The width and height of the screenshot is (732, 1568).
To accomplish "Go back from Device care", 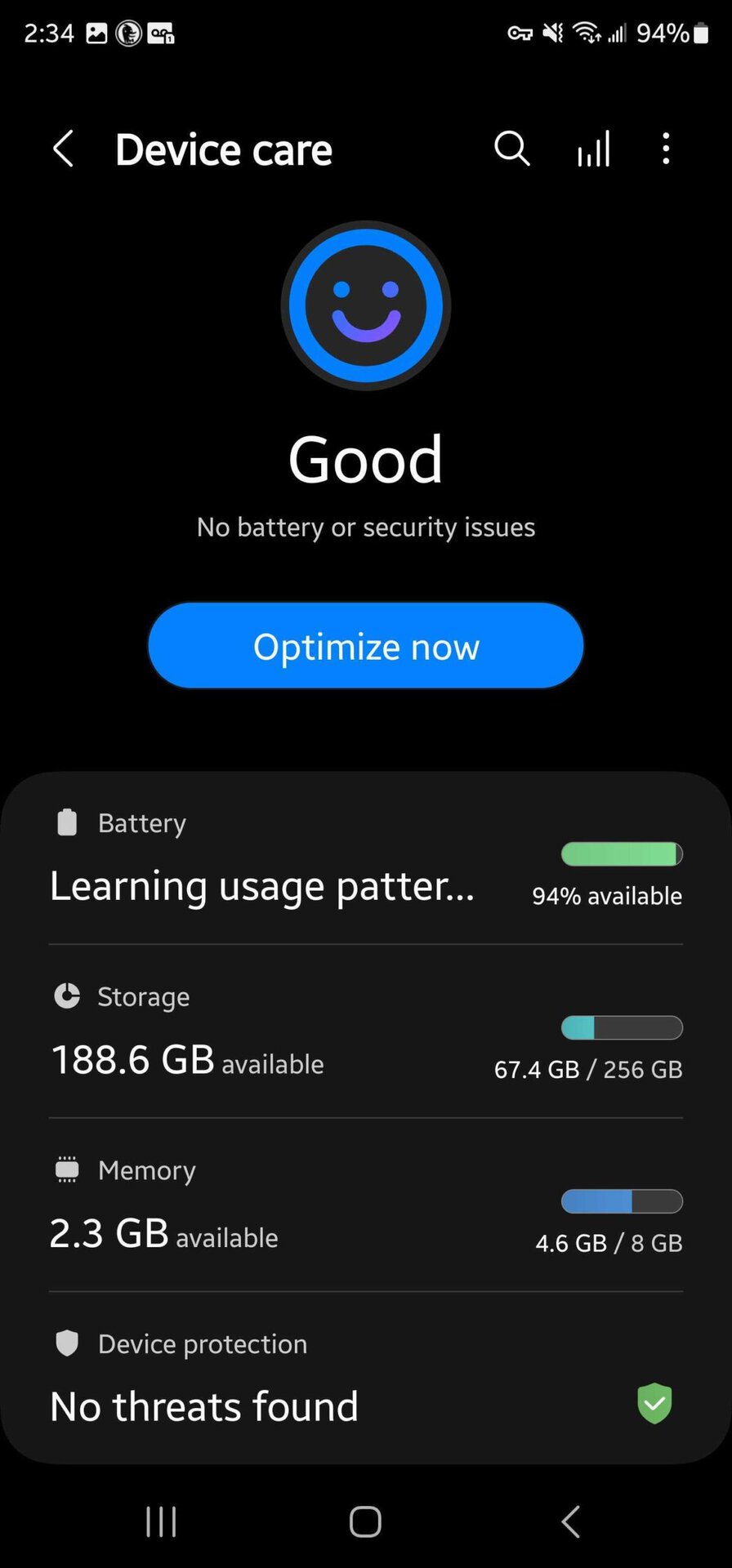I will pos(63,149).
